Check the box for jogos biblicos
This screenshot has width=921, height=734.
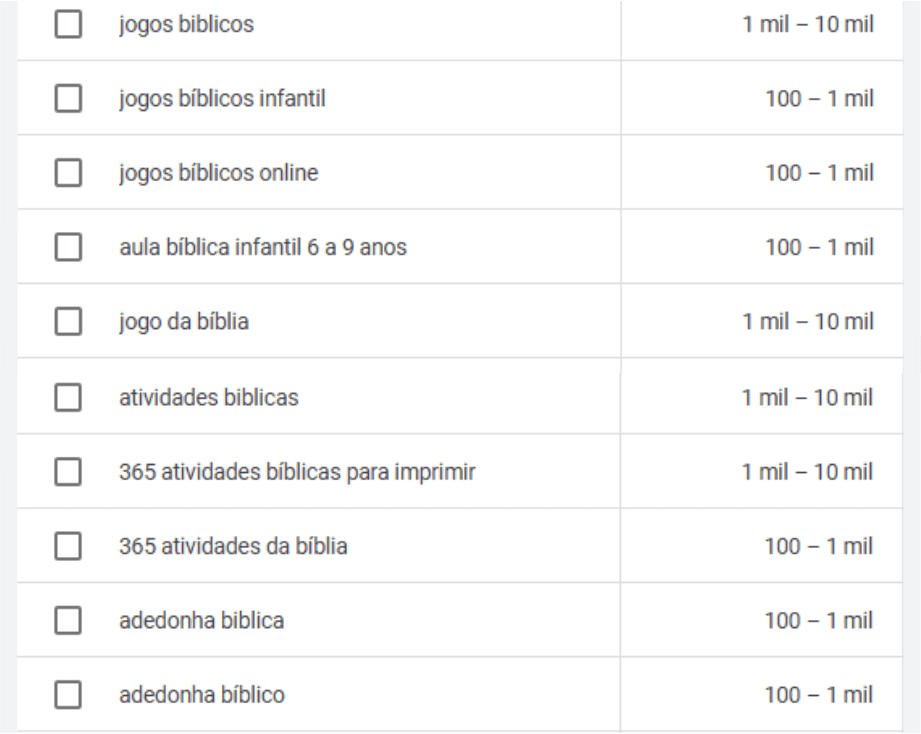click(68, 25)
